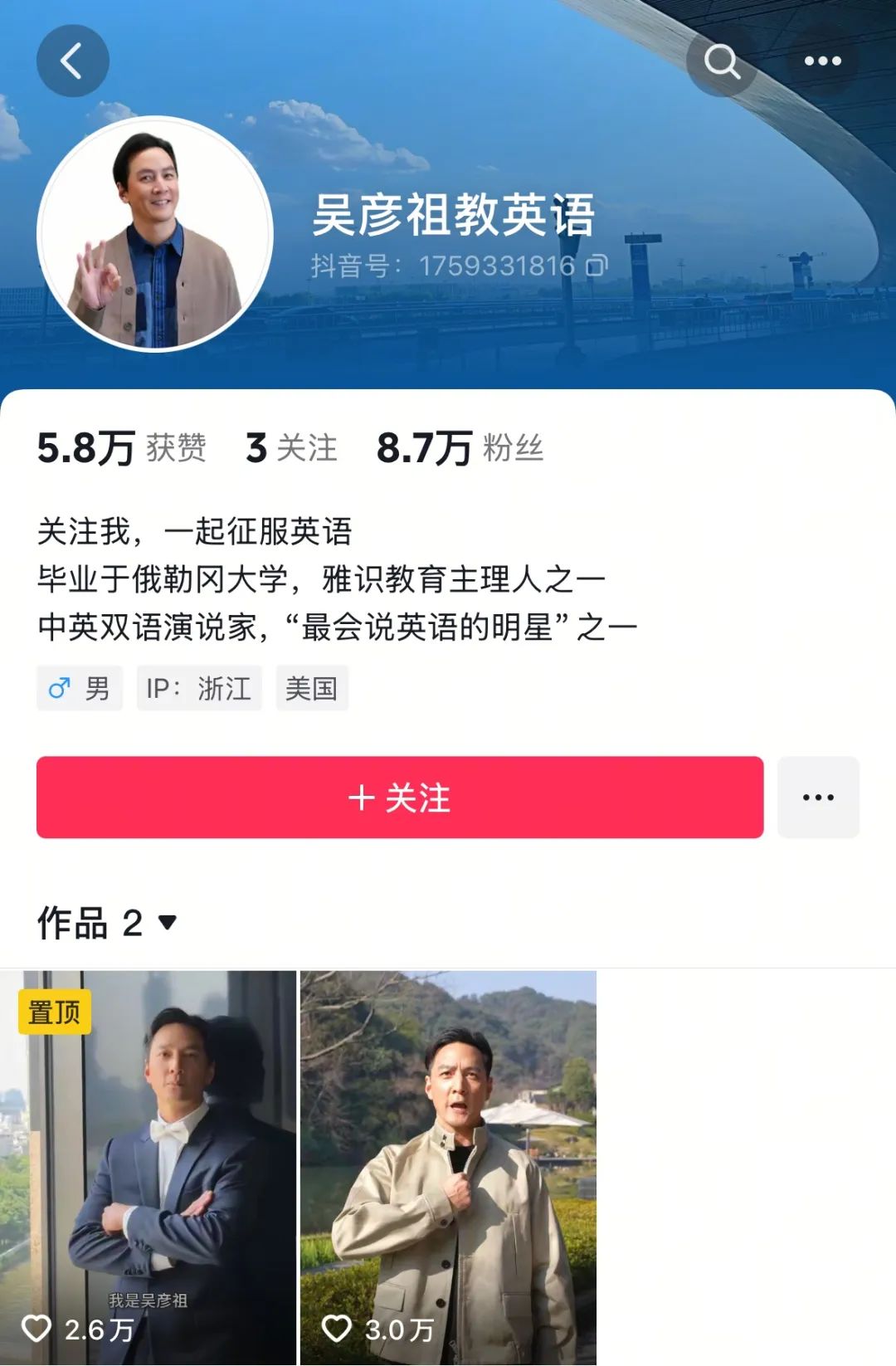Open the top-right three-dot menu
The image size is (896, 1366).
click(x=822, y=61)
